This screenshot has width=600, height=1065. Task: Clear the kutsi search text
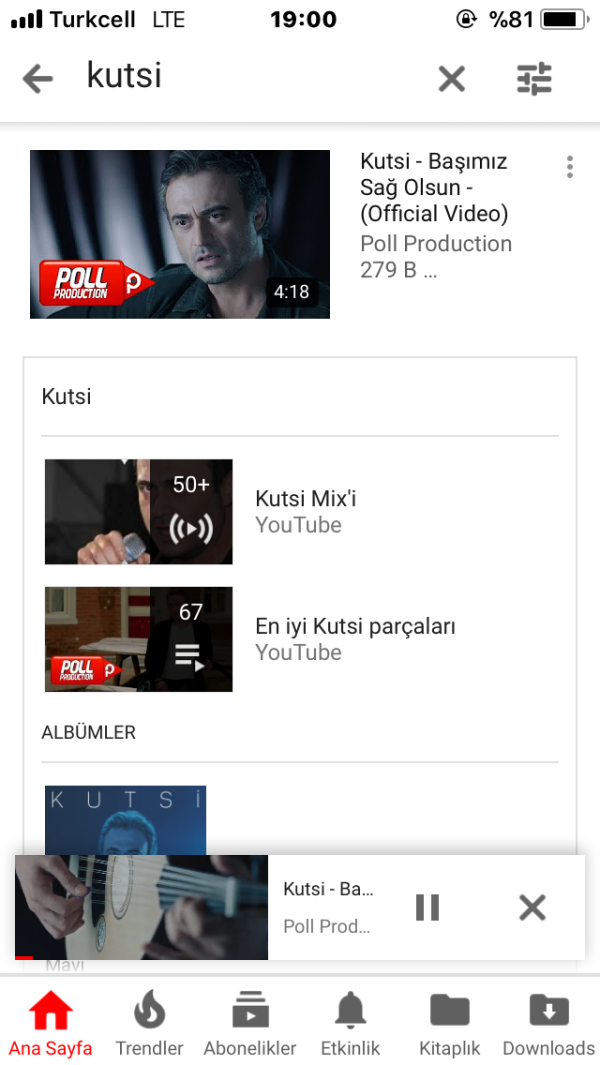pyautogui.click(x=452, y=78)
